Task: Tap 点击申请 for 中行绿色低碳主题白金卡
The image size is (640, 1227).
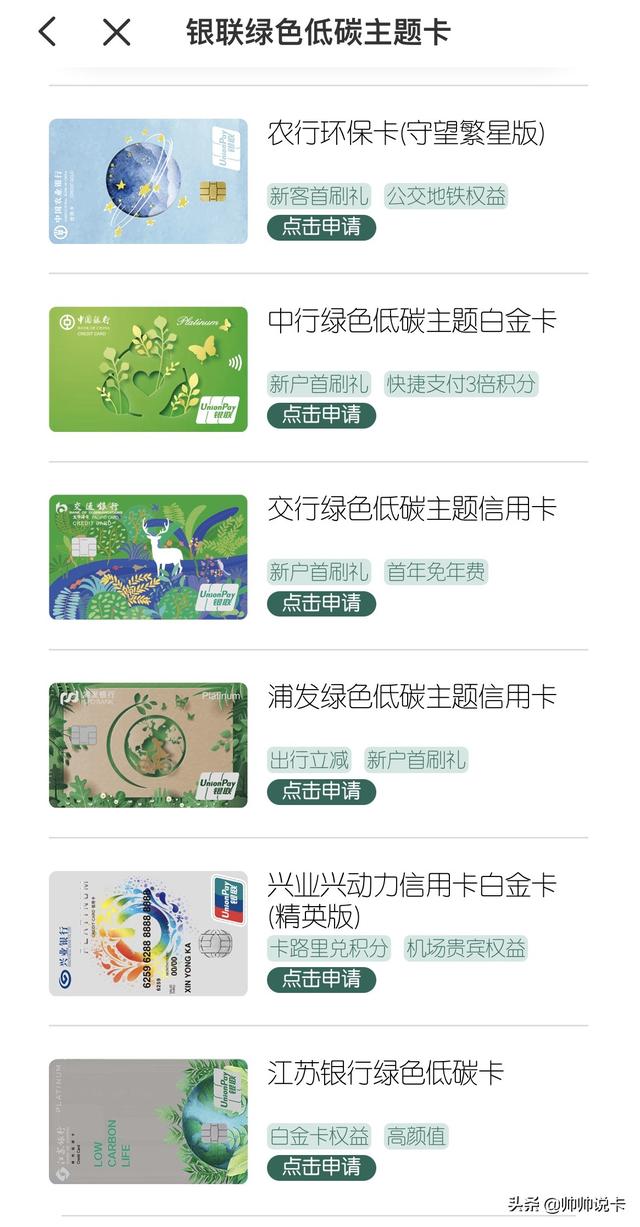Action: pos(321,415)
